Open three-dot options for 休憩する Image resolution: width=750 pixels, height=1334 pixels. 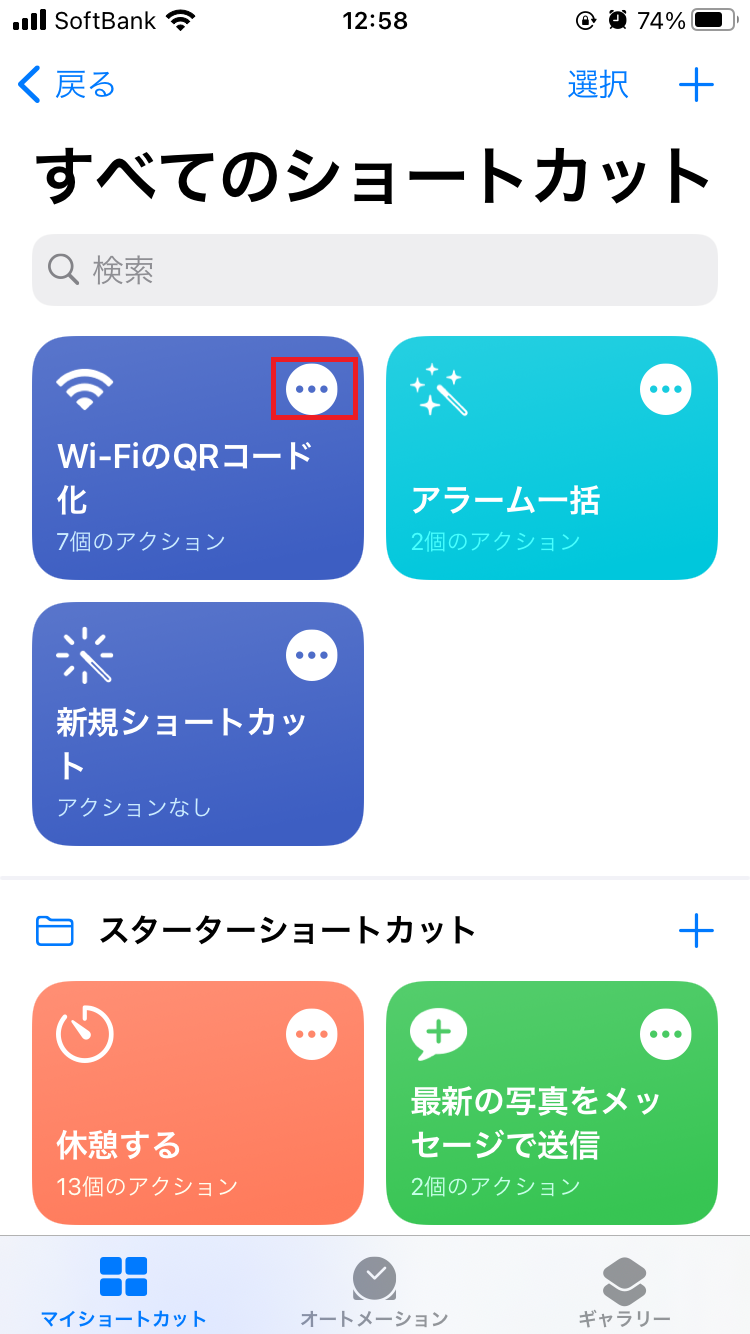point(312,1034)
